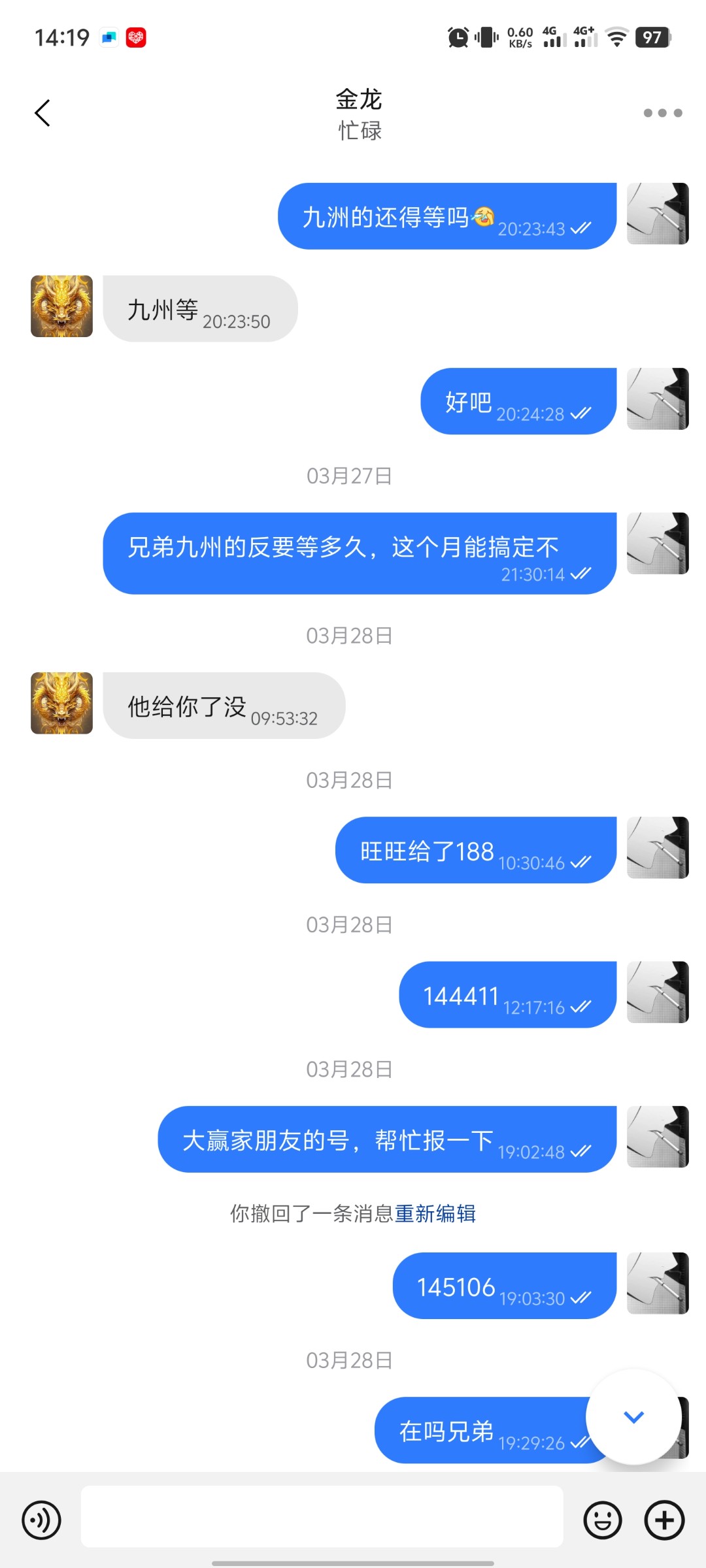Jump to the latest messages with the down arrow
This screenshot has width=706, height=1568.
tap(633, 1416)
